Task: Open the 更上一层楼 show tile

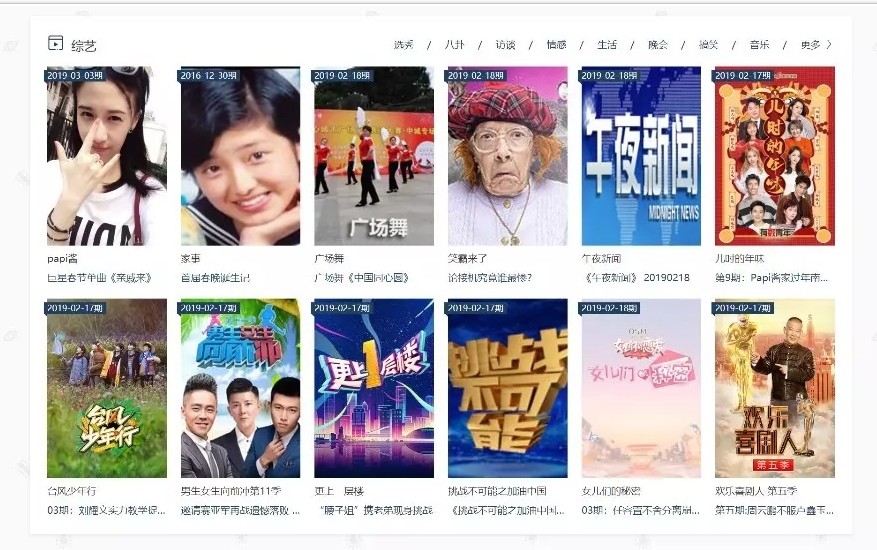Action: click(374, 388)
